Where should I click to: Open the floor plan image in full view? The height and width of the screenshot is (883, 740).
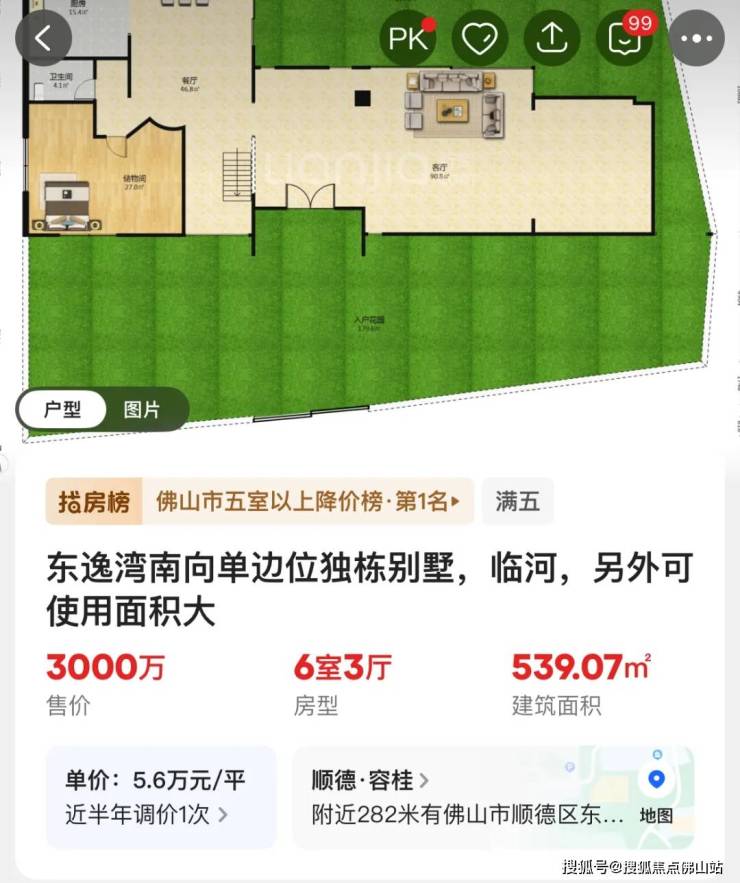pyautogui.click(x=370, y=230)
